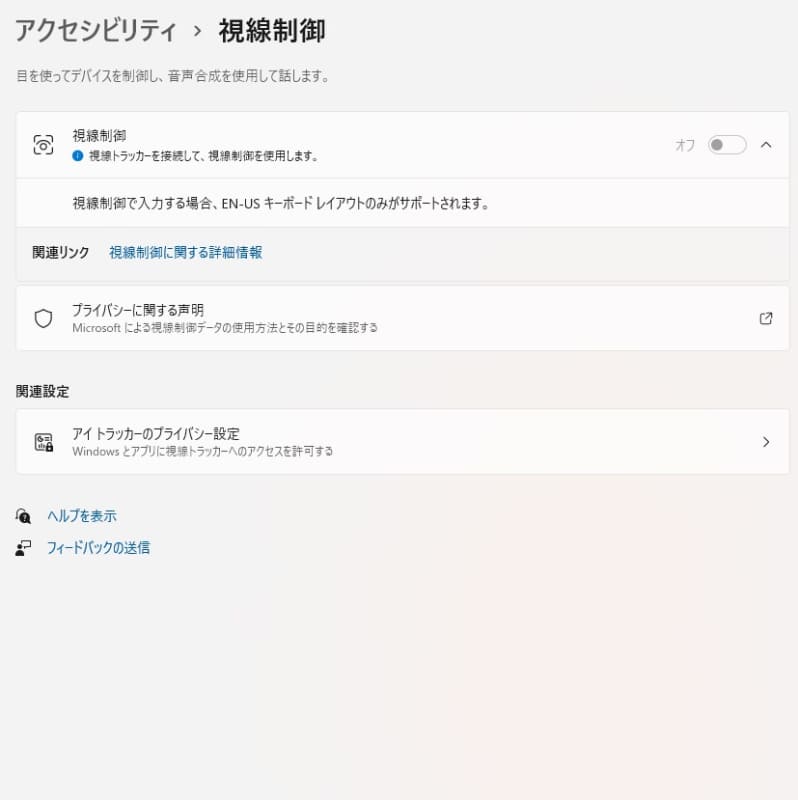Open プライバシーに関する声明 row
This screenshot has width=798, height=800.
pyautogui.click(x=400, y=318)
